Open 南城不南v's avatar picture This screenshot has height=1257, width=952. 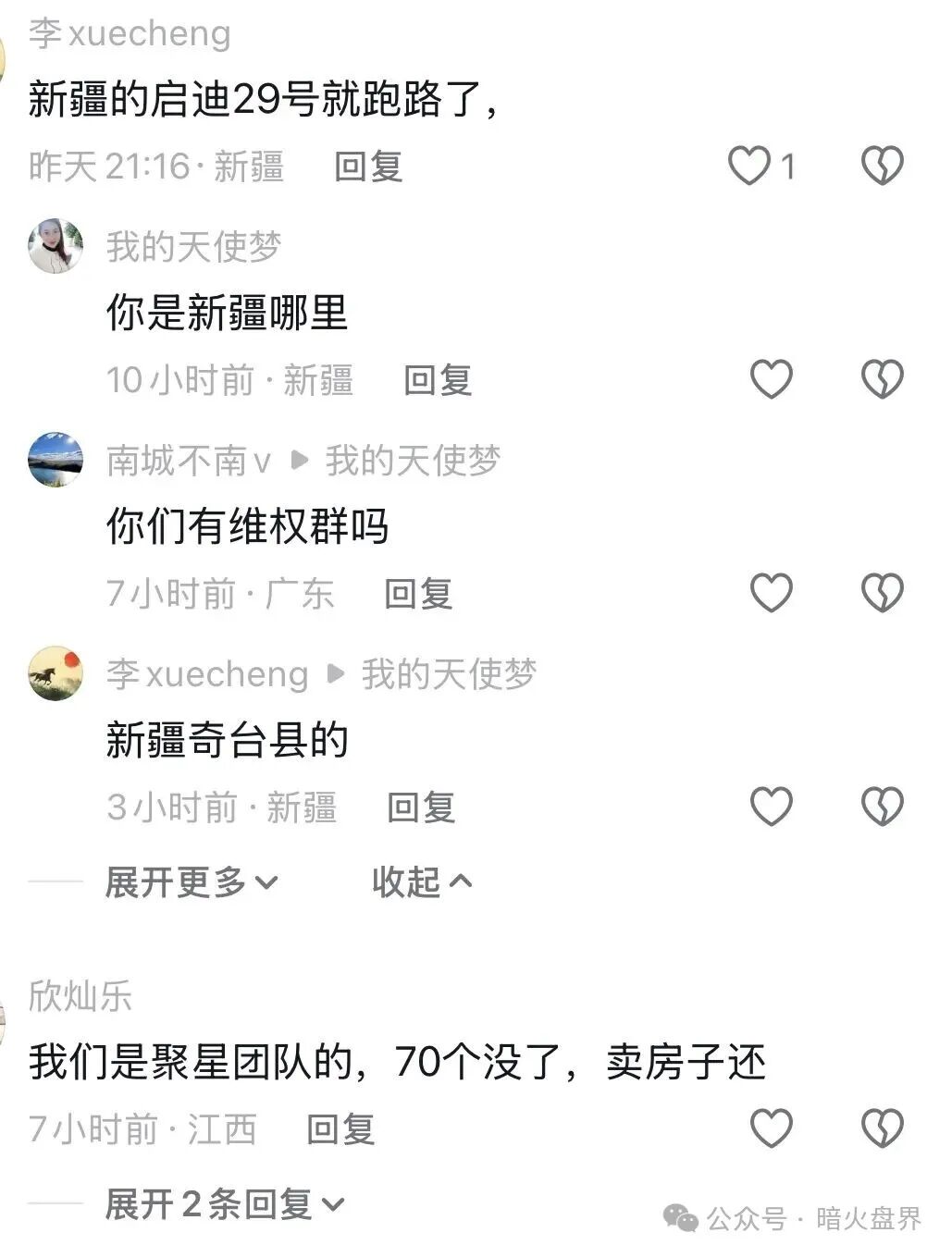coord(54,462)
